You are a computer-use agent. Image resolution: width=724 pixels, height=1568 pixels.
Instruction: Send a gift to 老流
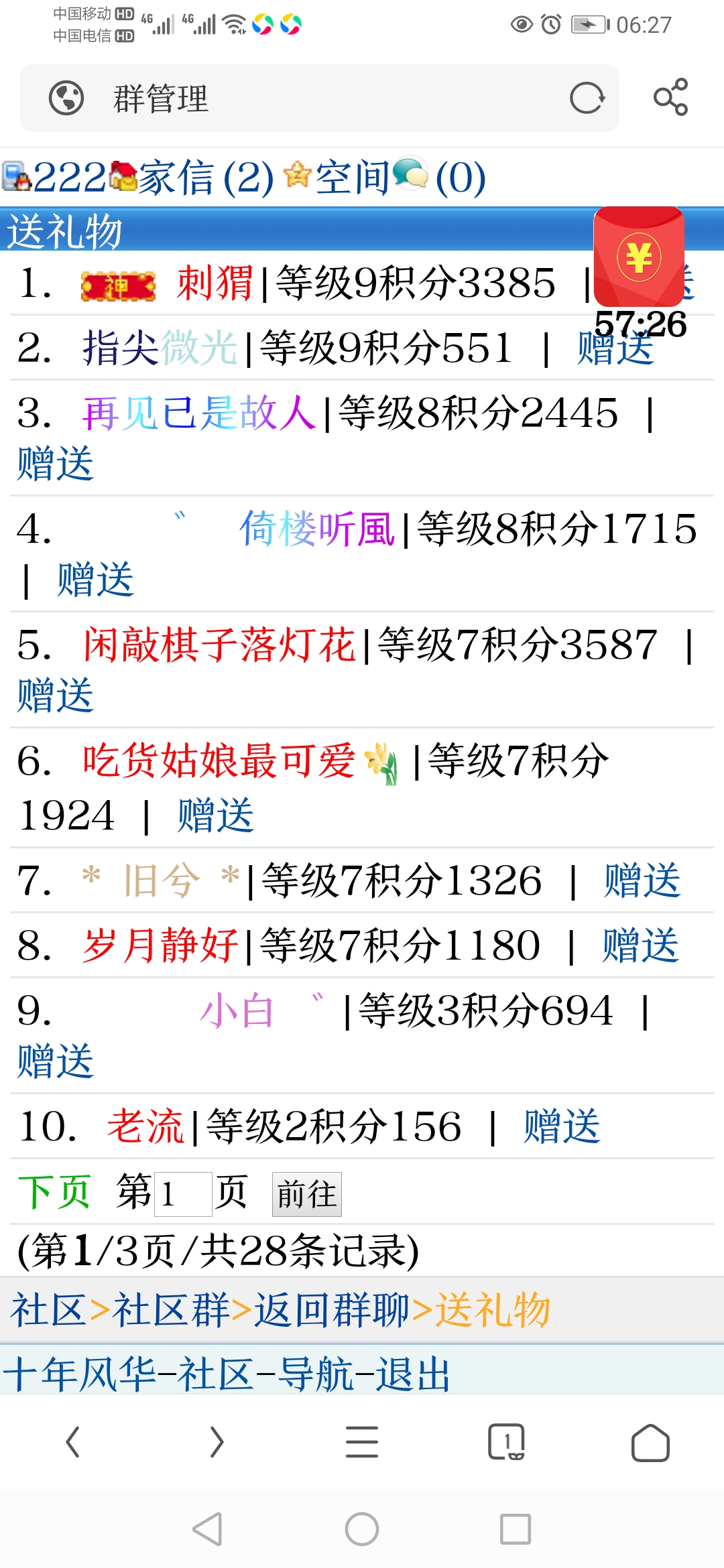[561, 1126]
